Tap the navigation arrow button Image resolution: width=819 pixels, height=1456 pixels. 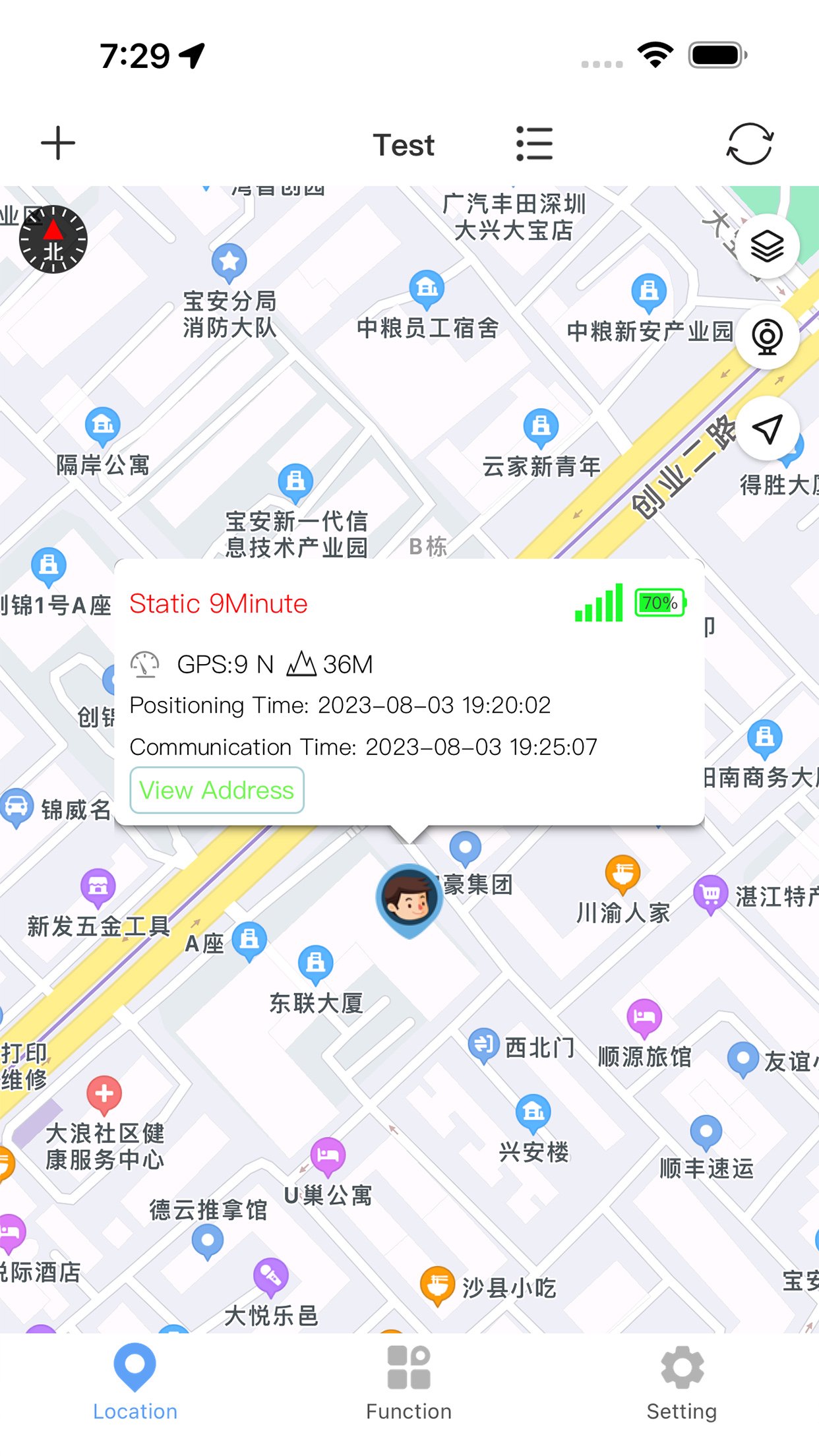tap(767, 429)
